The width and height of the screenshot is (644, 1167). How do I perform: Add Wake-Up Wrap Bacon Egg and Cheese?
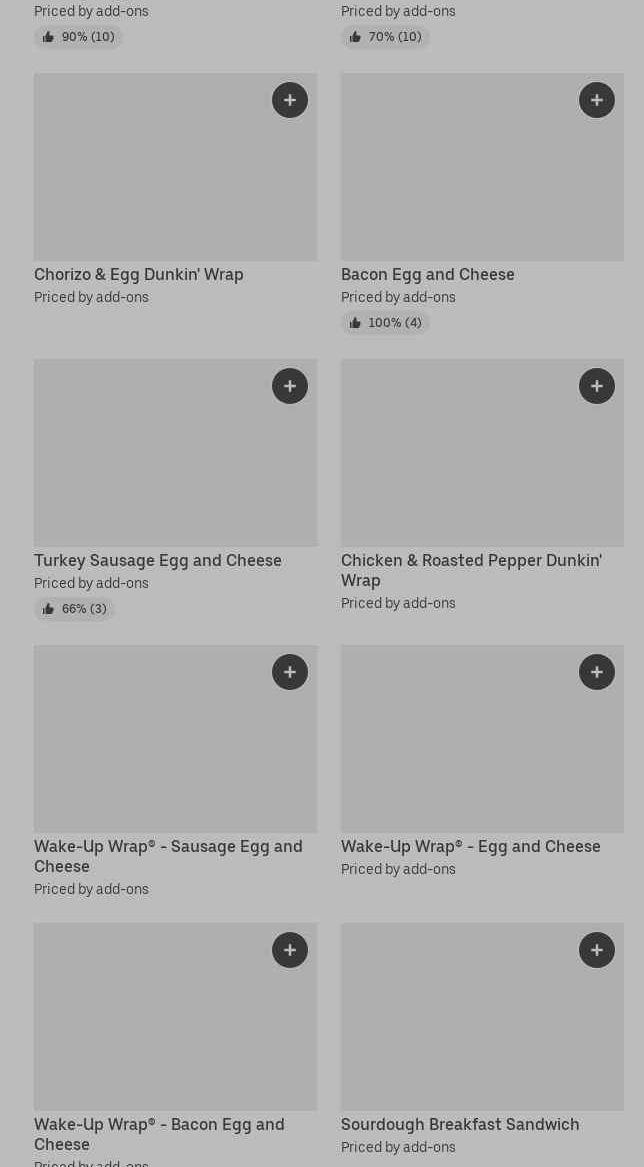(x=290, y=950)
